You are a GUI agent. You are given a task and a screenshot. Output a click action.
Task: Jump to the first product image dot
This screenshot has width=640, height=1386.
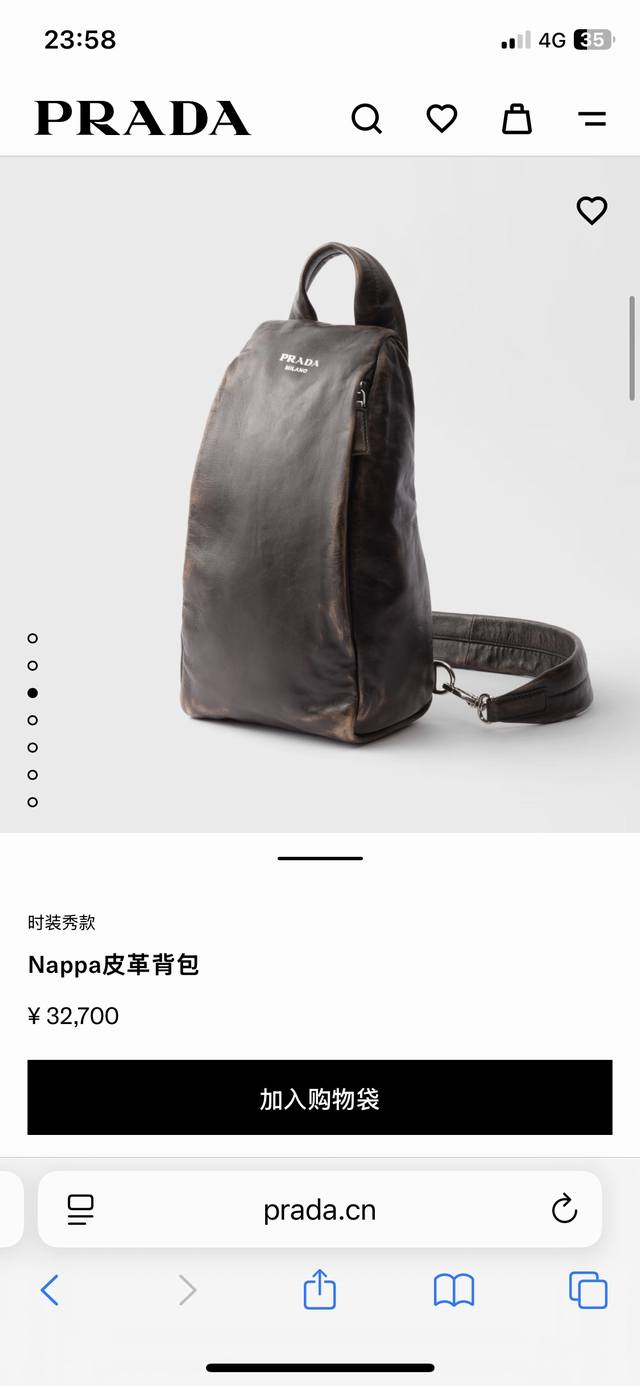33,638
